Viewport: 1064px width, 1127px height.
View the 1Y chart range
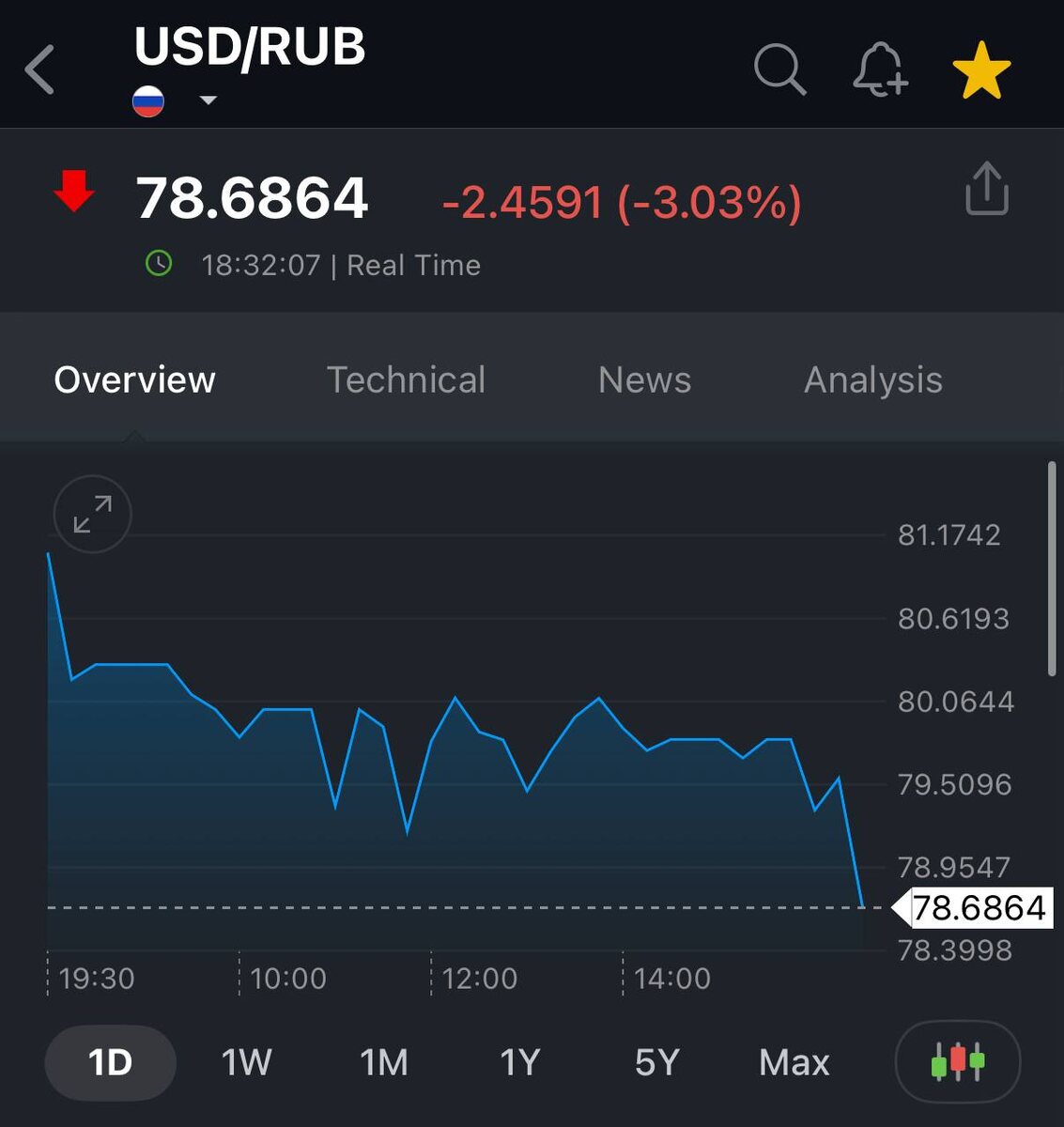tap(519, 1062)
